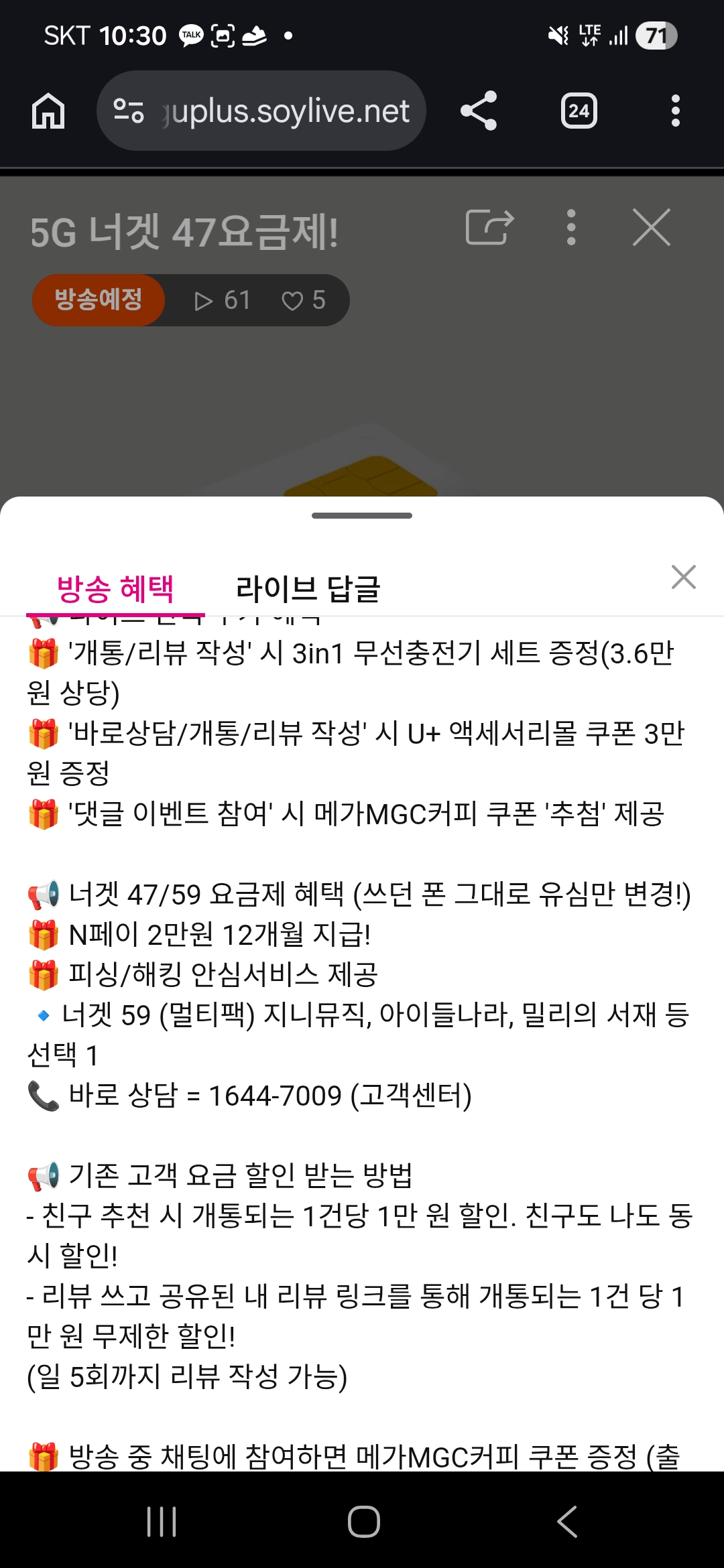Open the tab switcher showing 24 tabs
724x1568 pixels.
tap(579, 111)
